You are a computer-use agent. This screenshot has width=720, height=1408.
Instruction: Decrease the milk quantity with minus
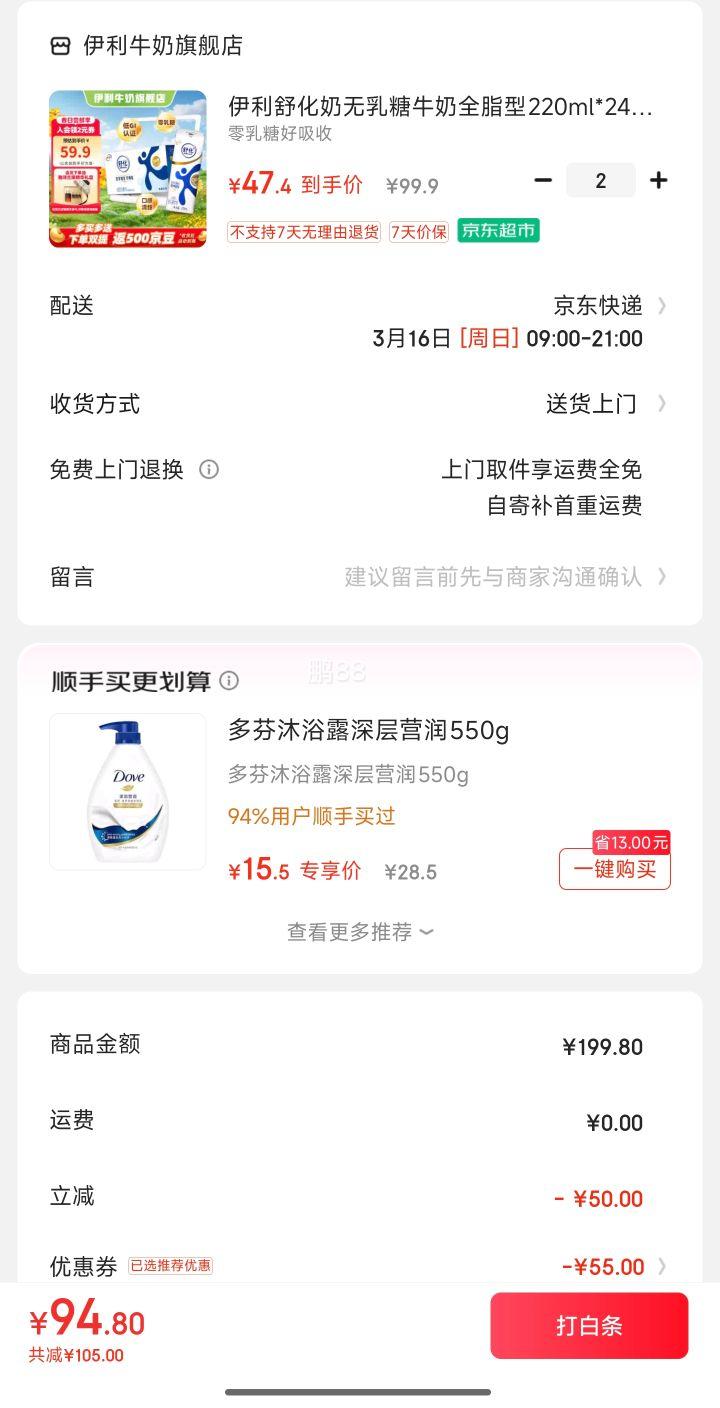pos(543,180)
